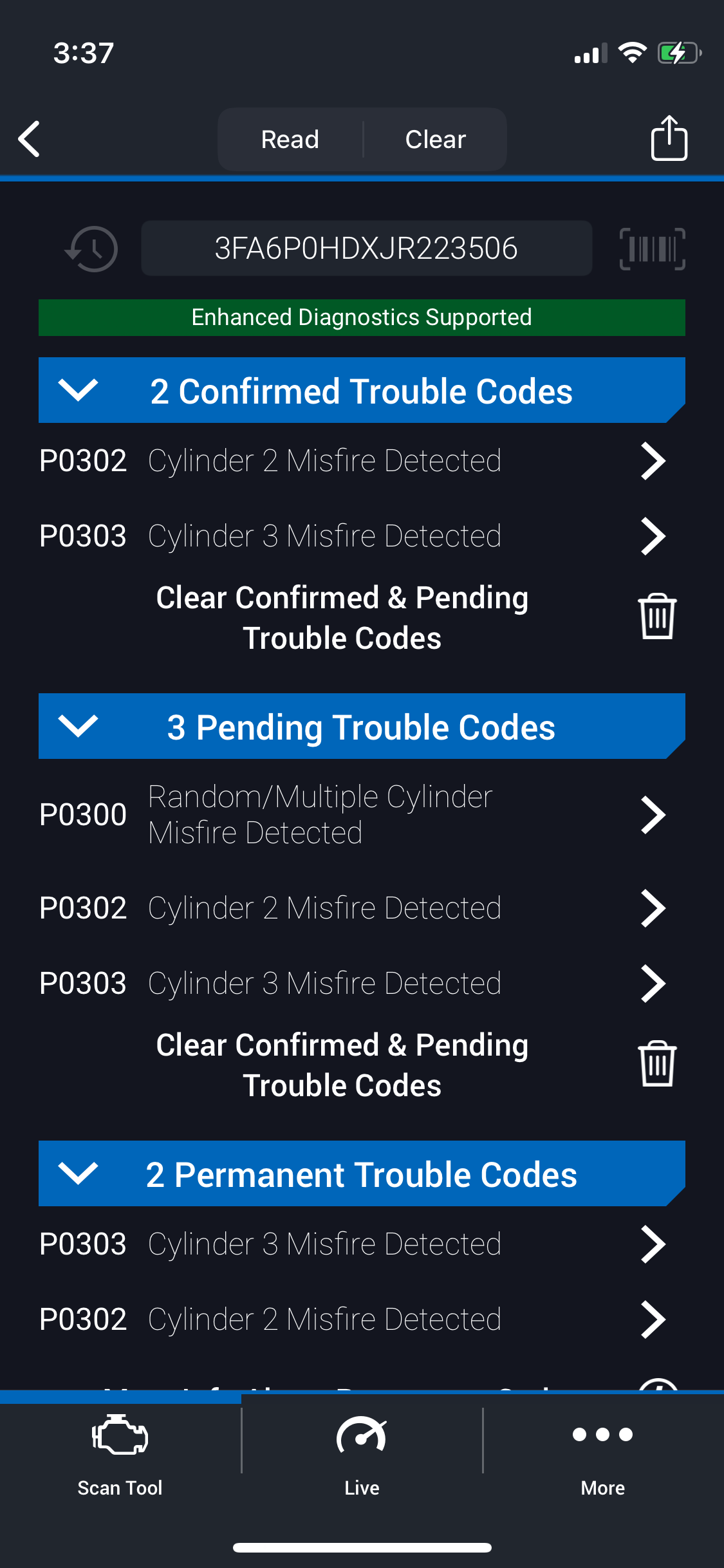Collapse the Confirmed Trouble Codes section
This screenshot has height=1568, width=724.
(x=78, y=390)
